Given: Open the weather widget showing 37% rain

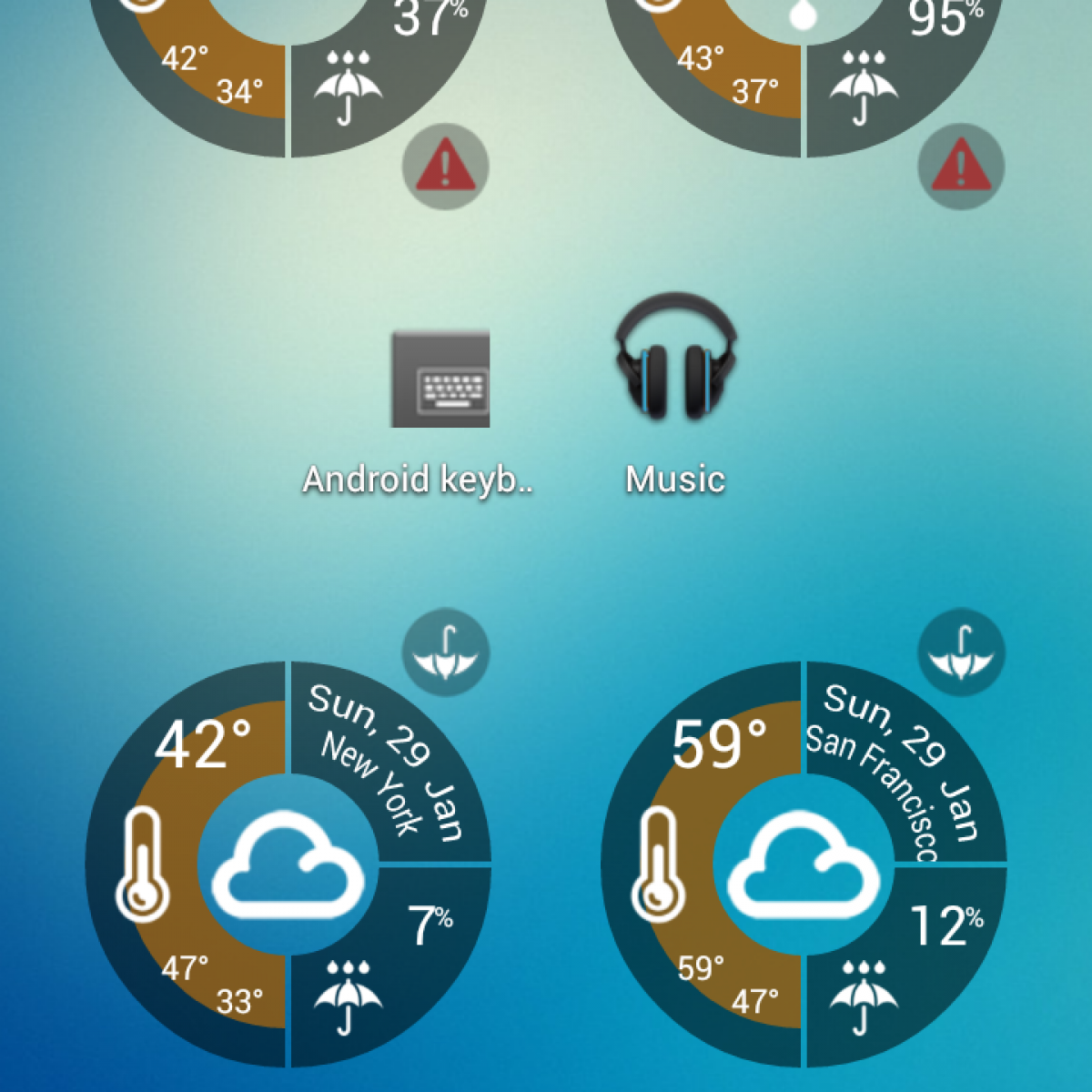Looking at the screenshot, I should [x=288, y=73].
